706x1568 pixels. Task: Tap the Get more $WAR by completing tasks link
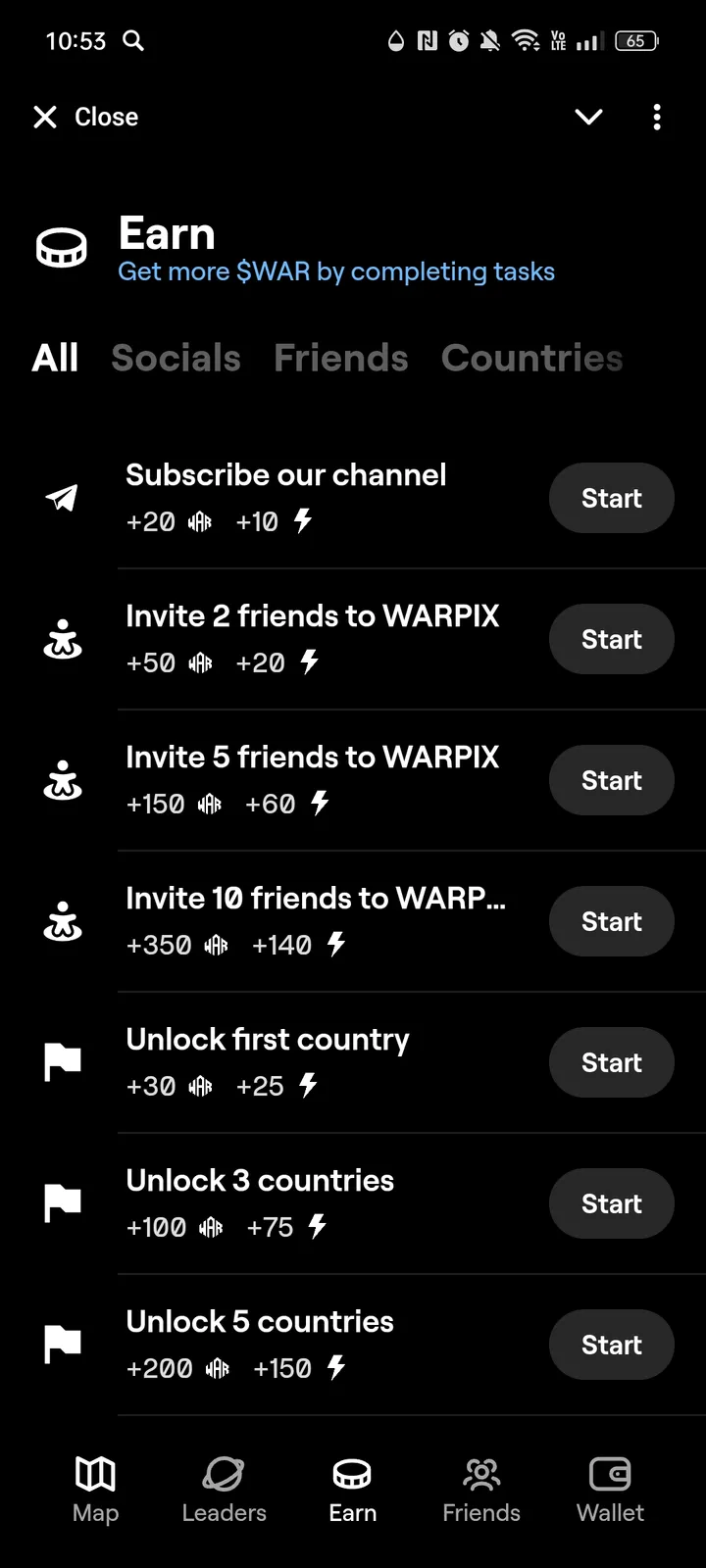pyautogui.click(x=335, y=271)
